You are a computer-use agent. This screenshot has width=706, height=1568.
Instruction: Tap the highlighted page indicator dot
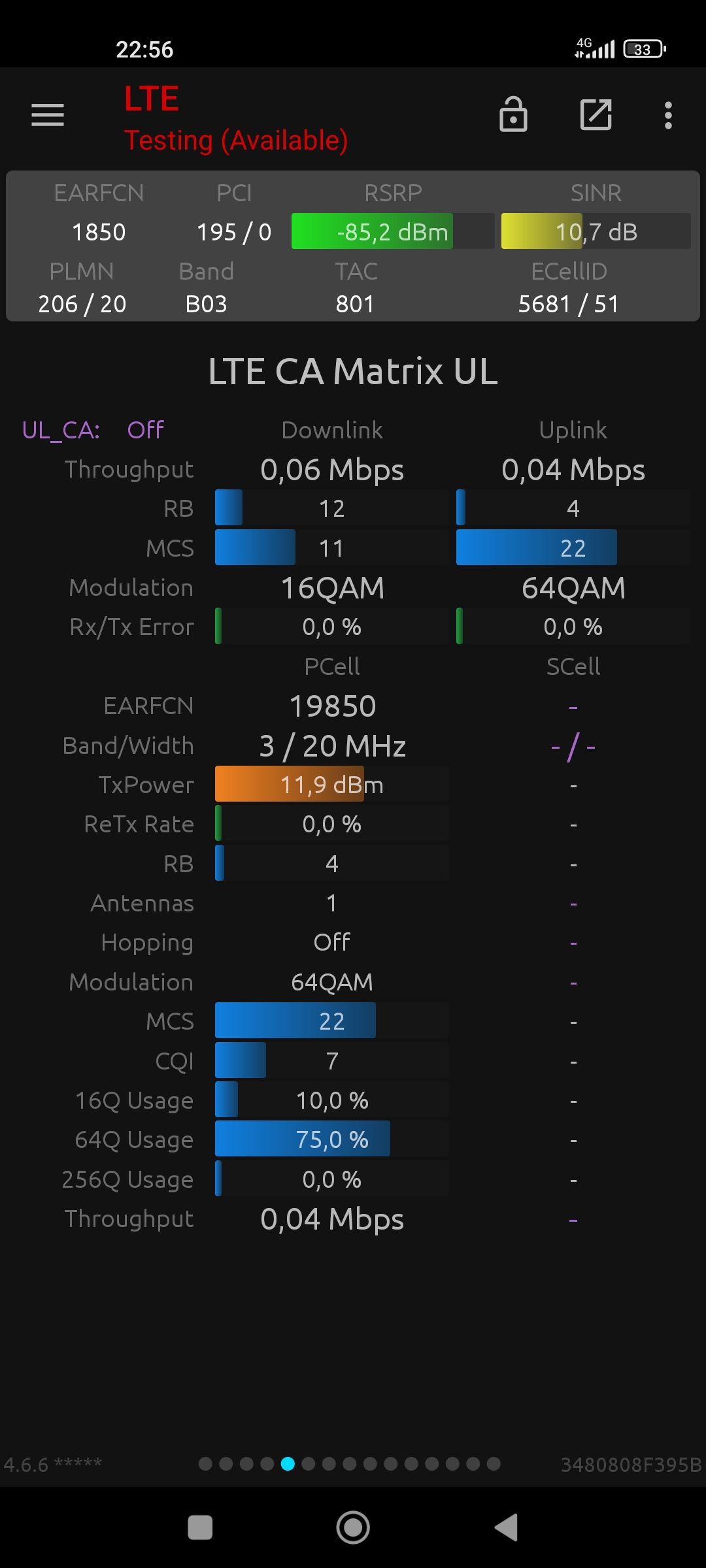click(x=288, y=1463)
